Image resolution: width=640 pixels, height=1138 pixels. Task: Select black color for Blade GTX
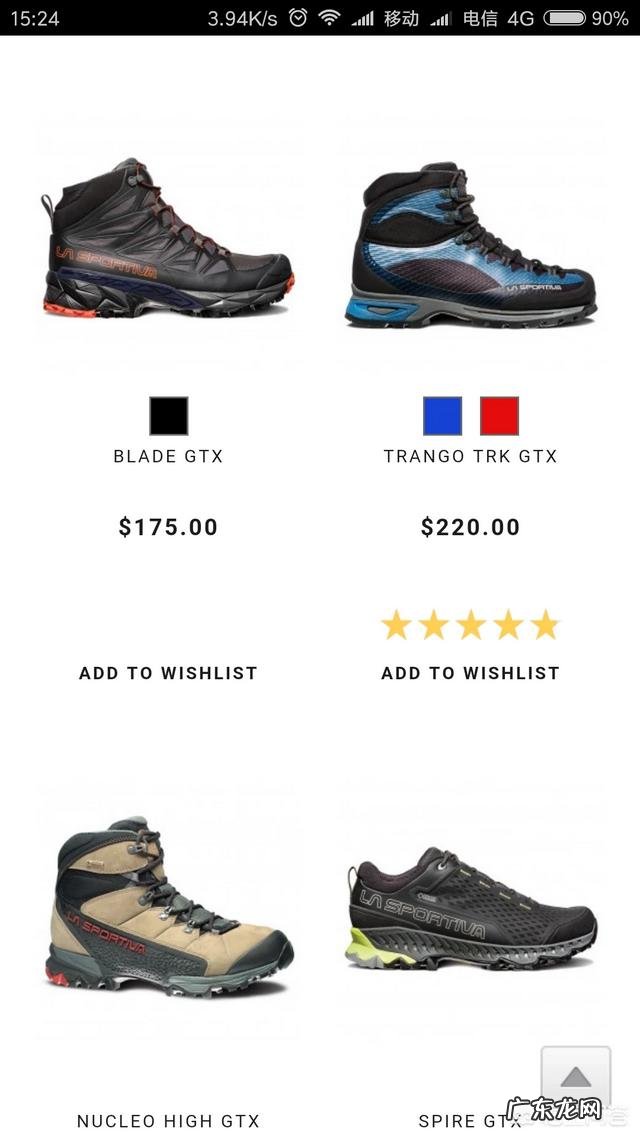(x=169, y=416)
